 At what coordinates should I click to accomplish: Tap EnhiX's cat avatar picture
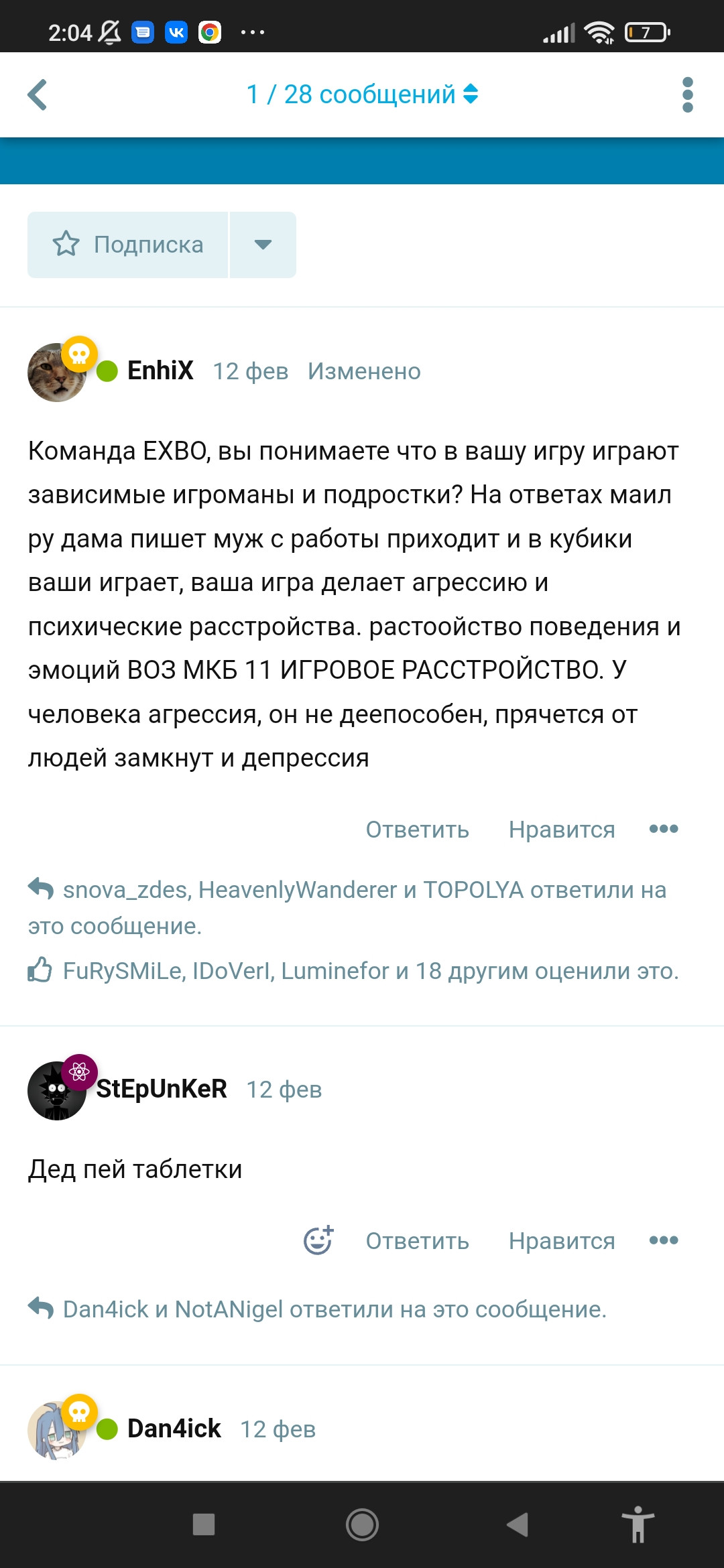click(55, 374)
